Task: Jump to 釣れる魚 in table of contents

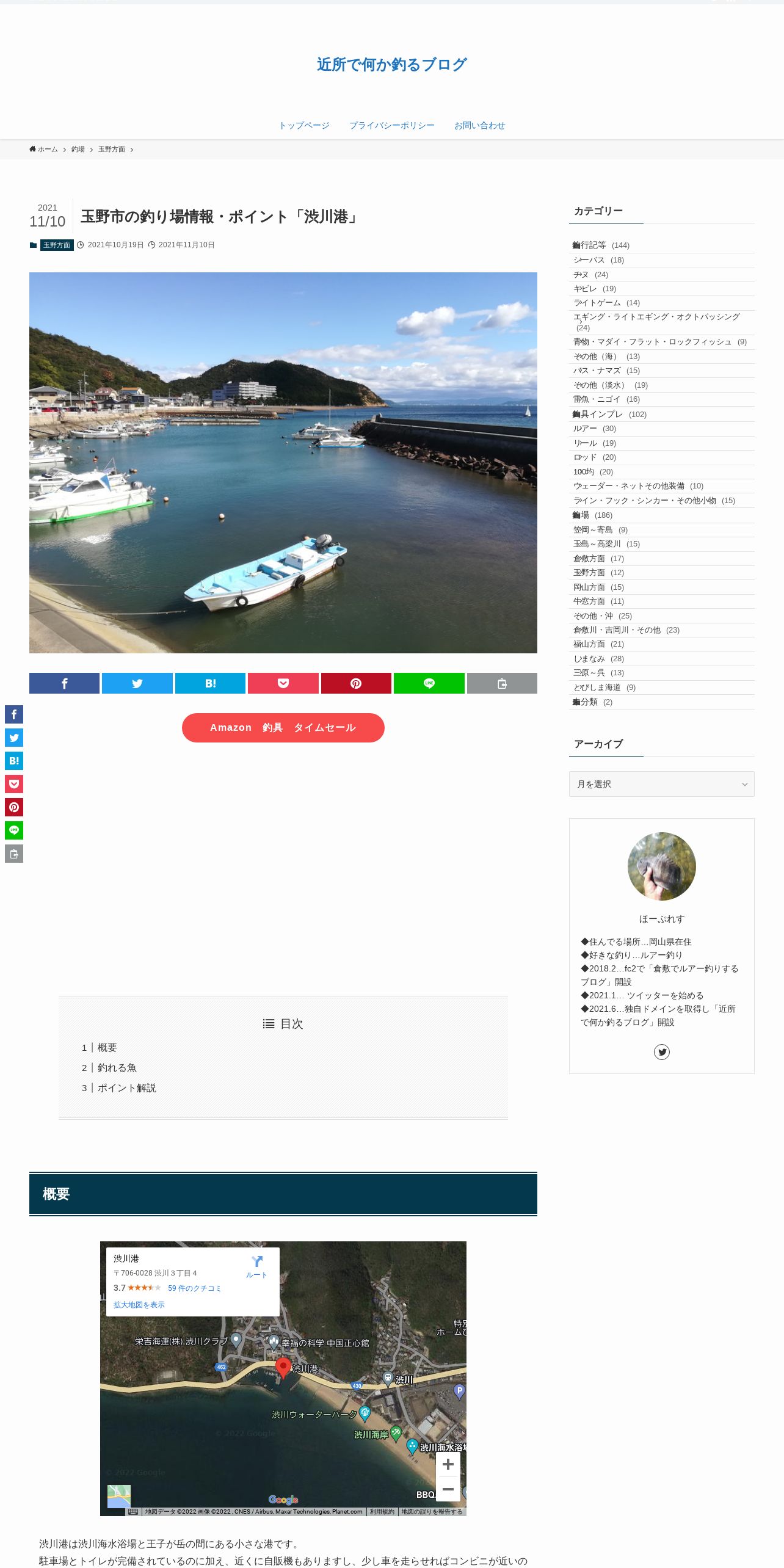Action: pos(117,1067)
